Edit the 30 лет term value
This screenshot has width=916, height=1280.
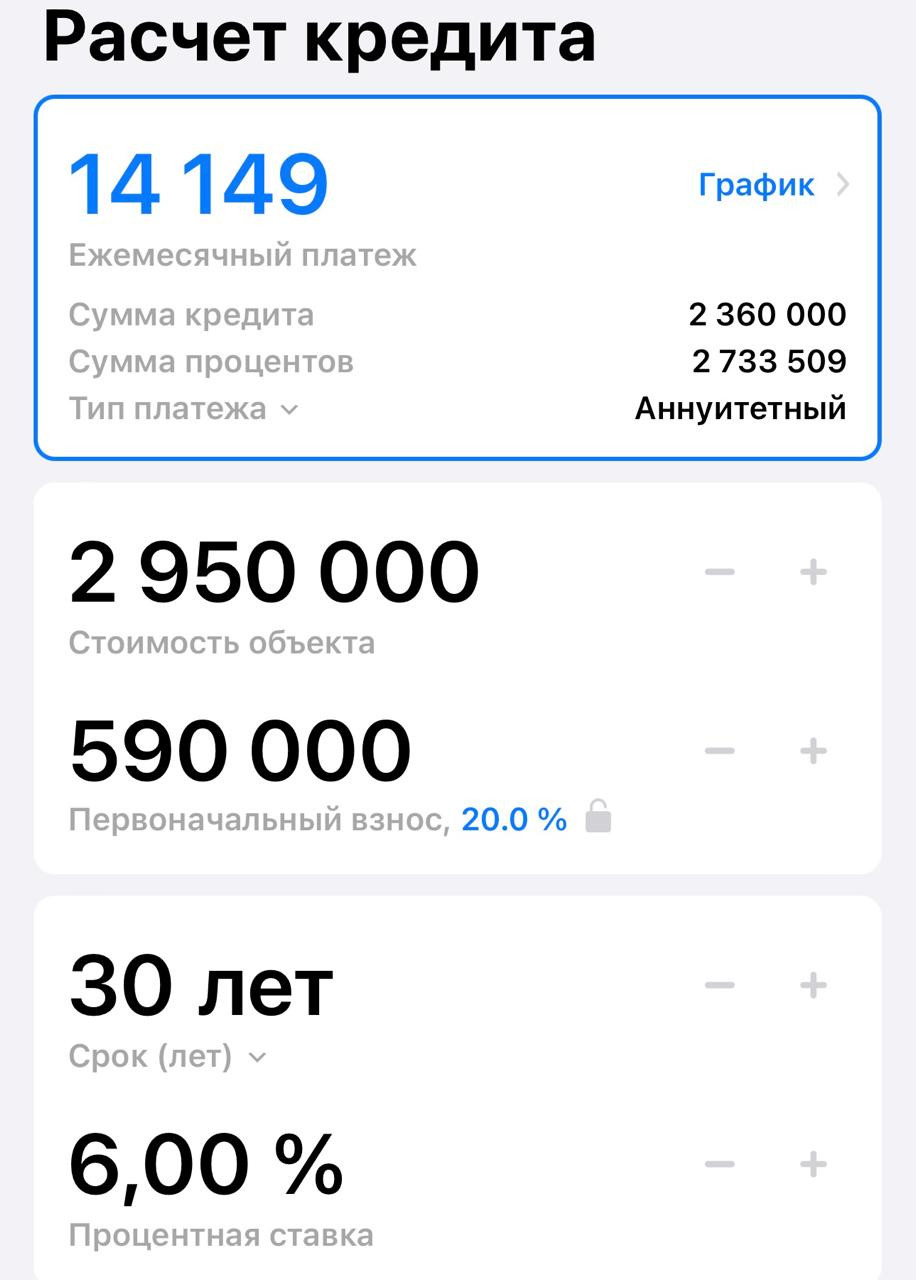pyautogui.click(x=201, y=987)
